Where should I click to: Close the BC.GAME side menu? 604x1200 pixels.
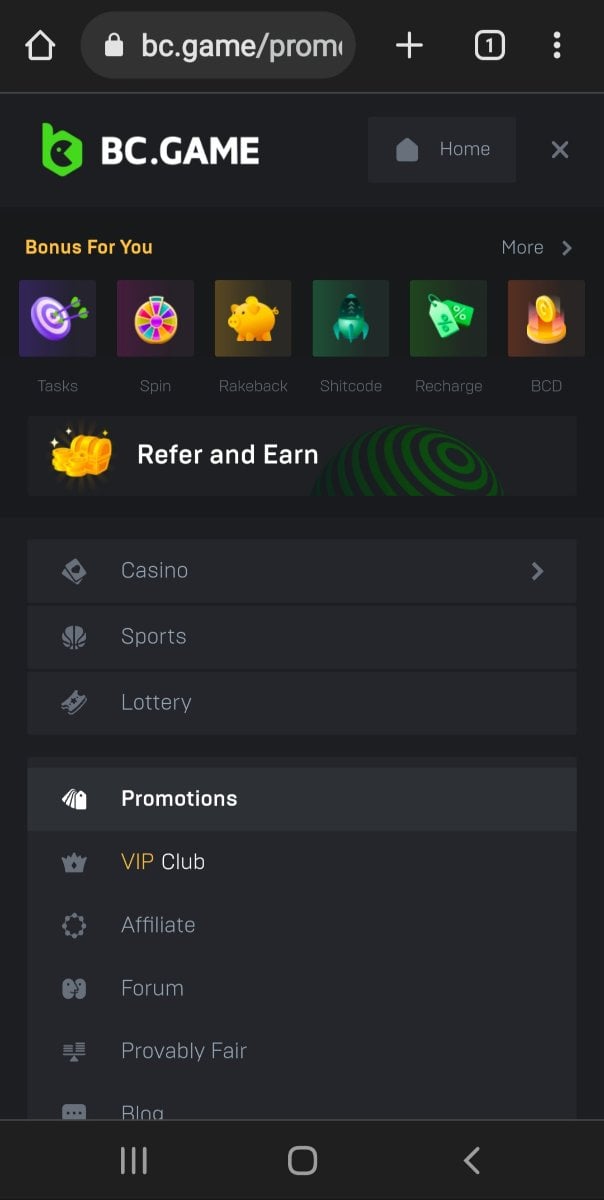coord(559,150)
